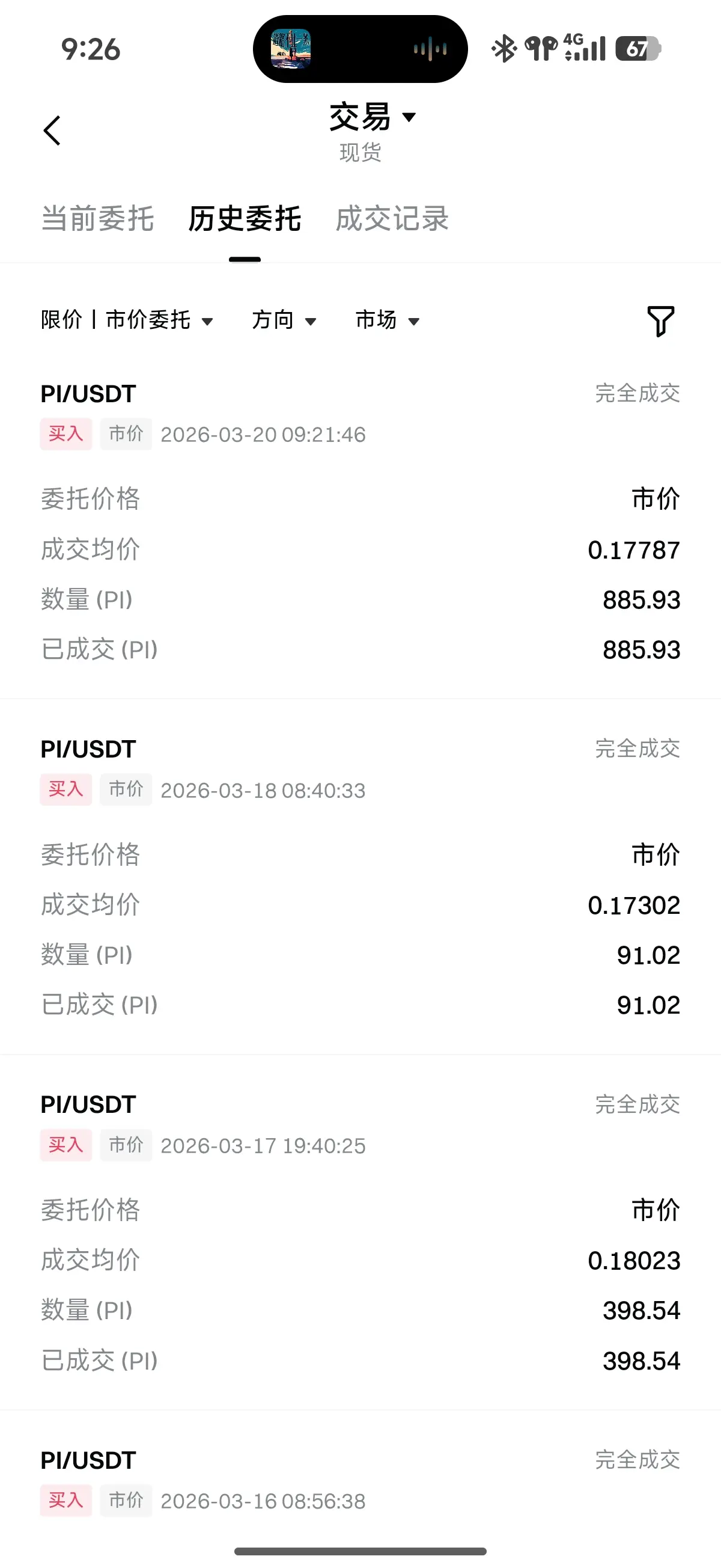Tap the Dynamic Island audio activity pill
The height and width of the screenshot is (1568, 721).
click(x=360, y=49)
